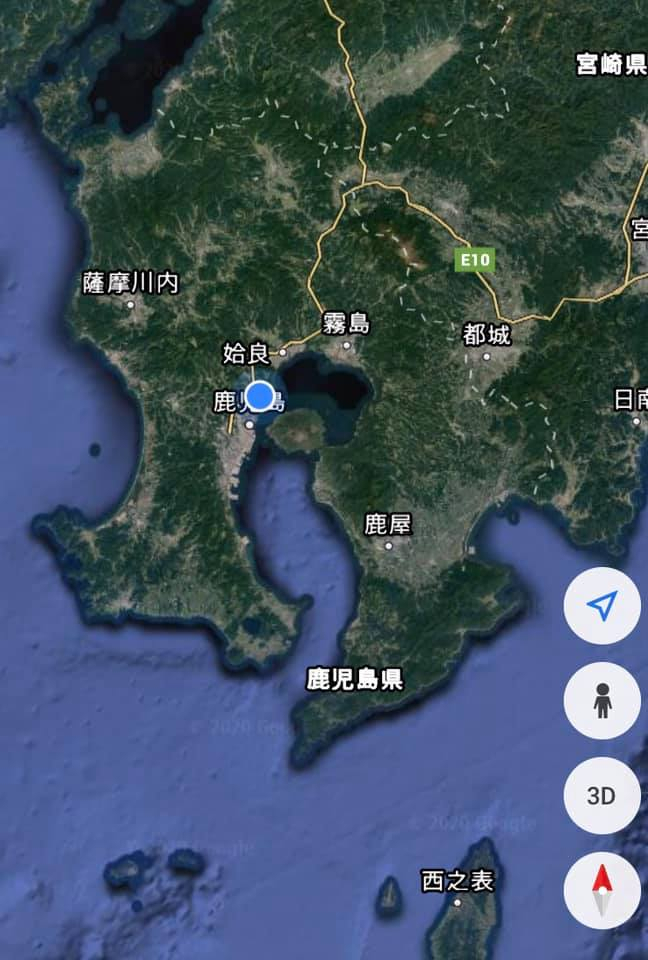The height and width of the screenshot is (960, 648).
Task: Select the 鹿屋 city label
Action: [388, 523]
